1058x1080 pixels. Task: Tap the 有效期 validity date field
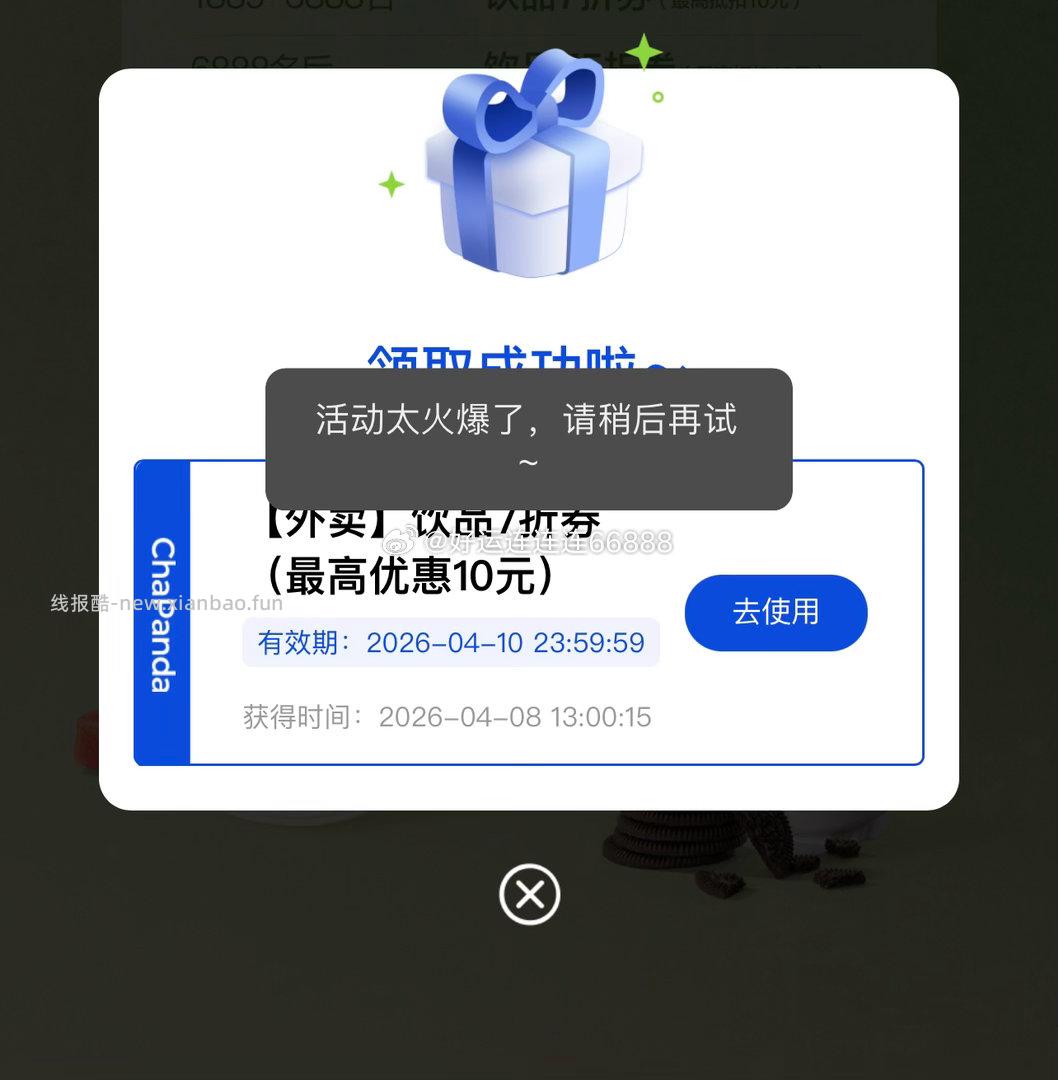pyautogui.click(x=451, y=643)
